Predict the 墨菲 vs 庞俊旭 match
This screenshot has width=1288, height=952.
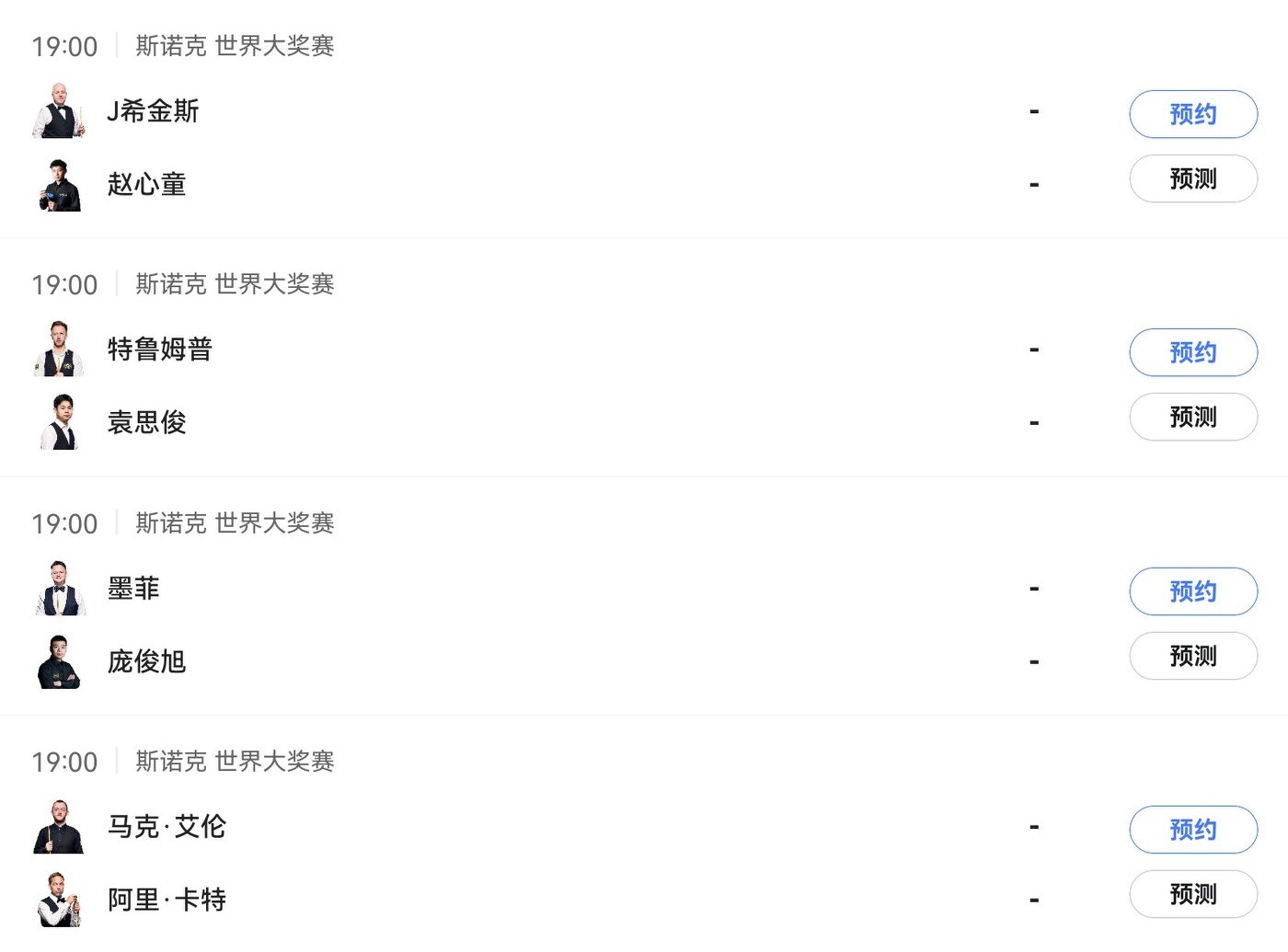[x=1192, y=656]
